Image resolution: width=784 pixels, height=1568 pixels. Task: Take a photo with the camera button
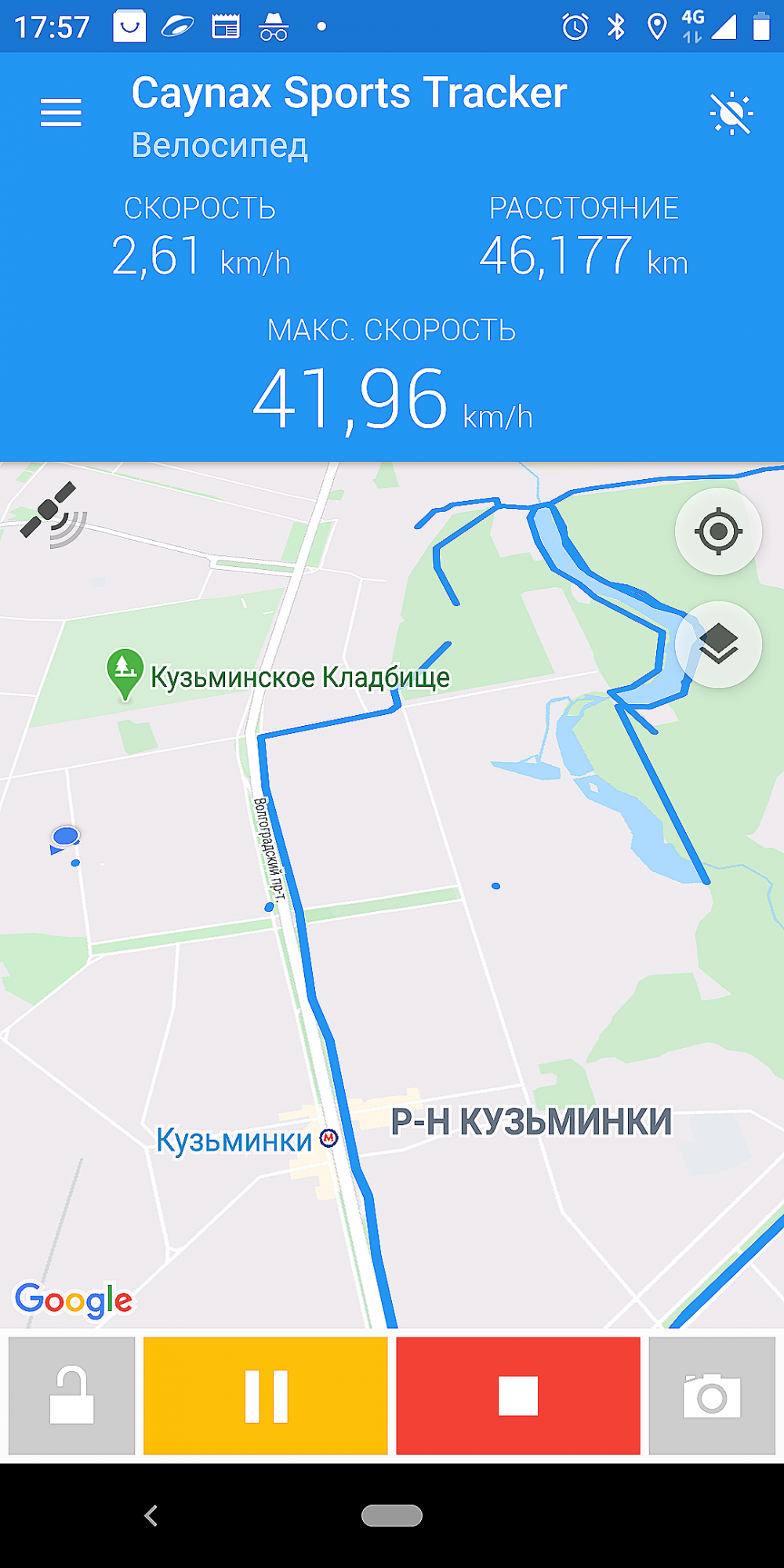712,1396
